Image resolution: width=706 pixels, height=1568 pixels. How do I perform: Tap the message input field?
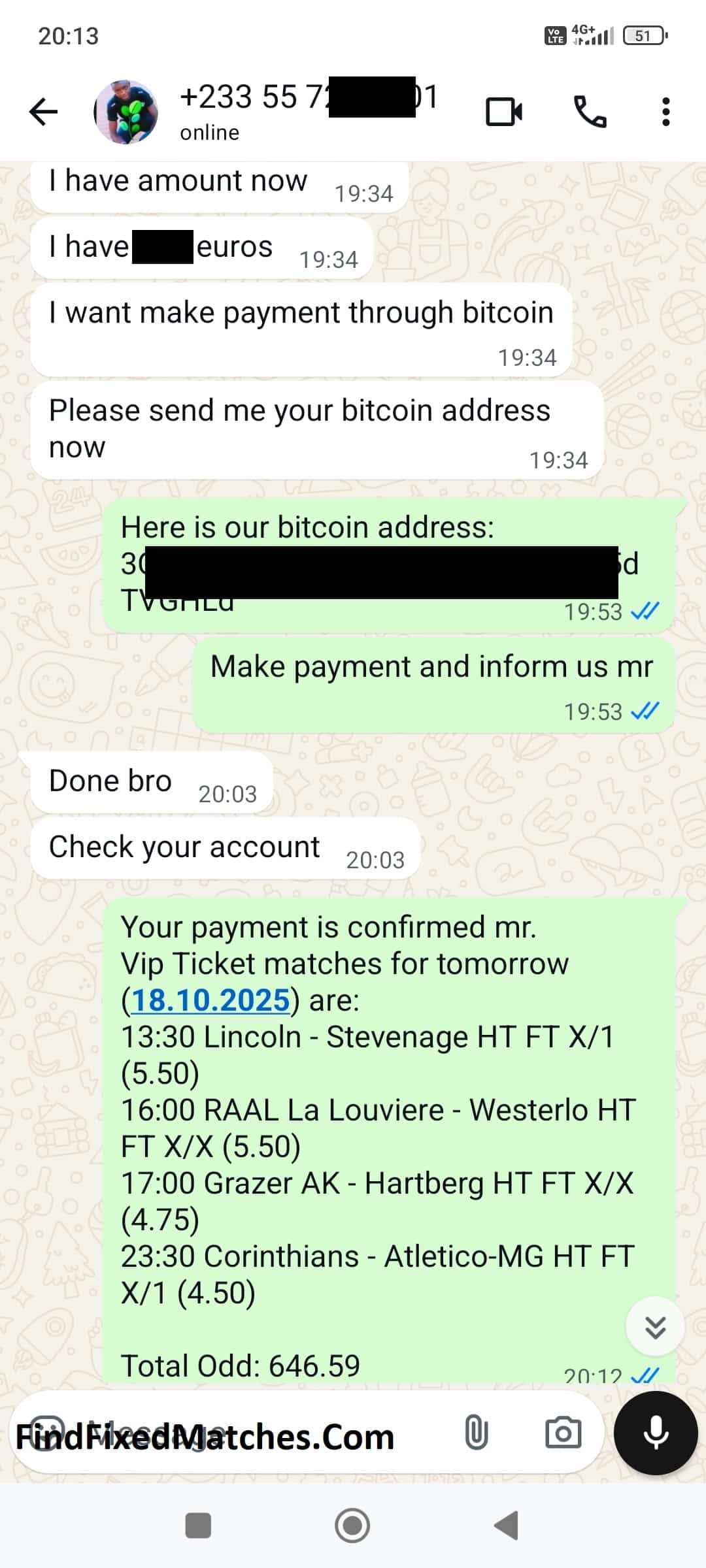pos(261,1433)
